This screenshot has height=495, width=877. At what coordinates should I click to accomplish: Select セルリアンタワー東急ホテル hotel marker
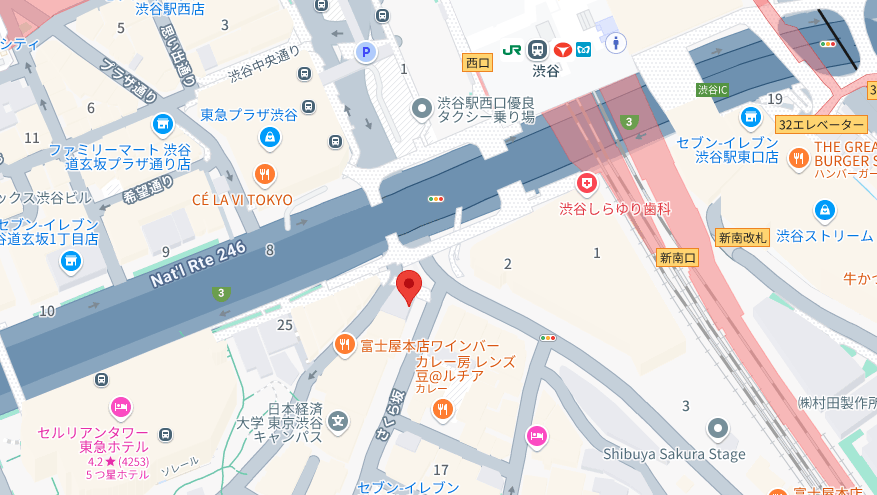point(120,407)
